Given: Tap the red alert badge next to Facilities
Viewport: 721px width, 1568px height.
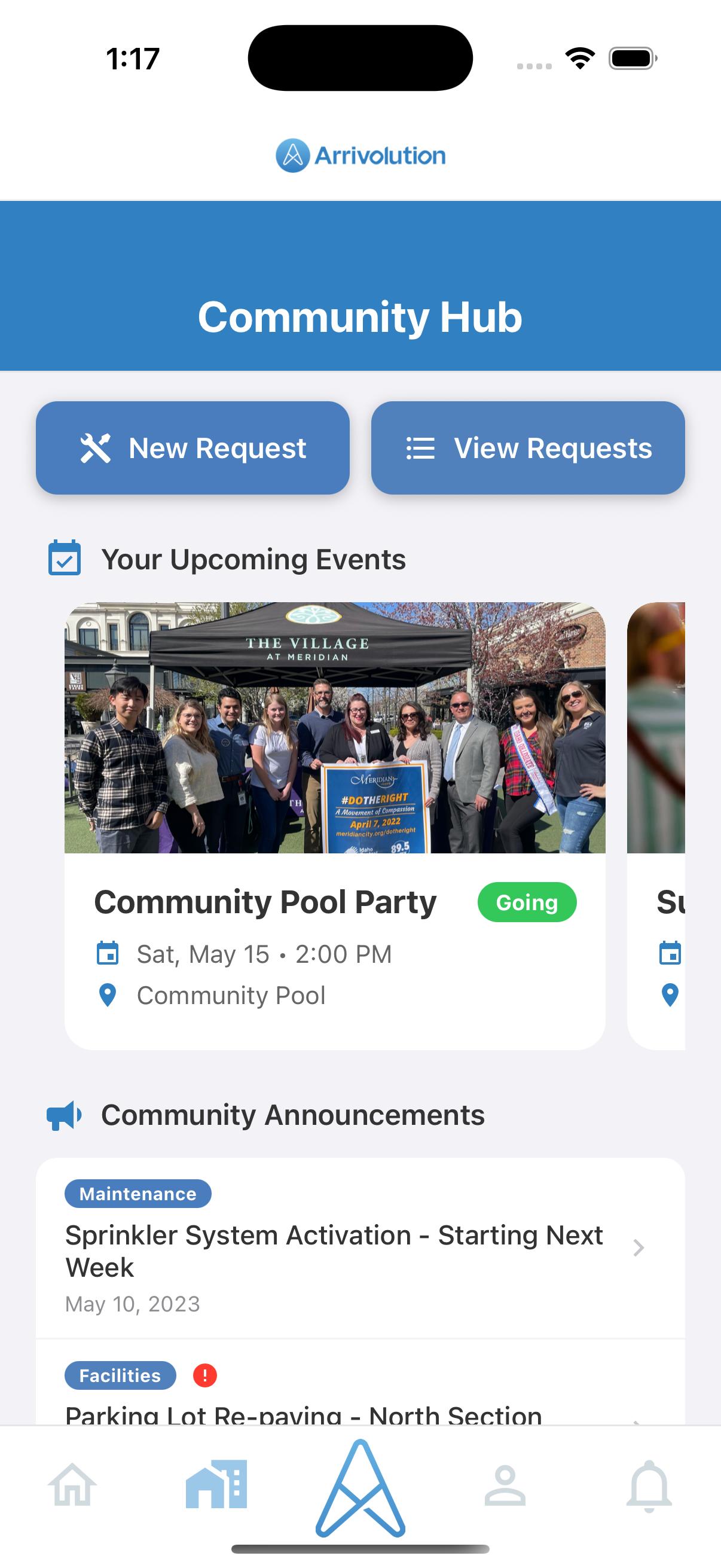Looking at the screenshot, I should (x=205, y=1375).
